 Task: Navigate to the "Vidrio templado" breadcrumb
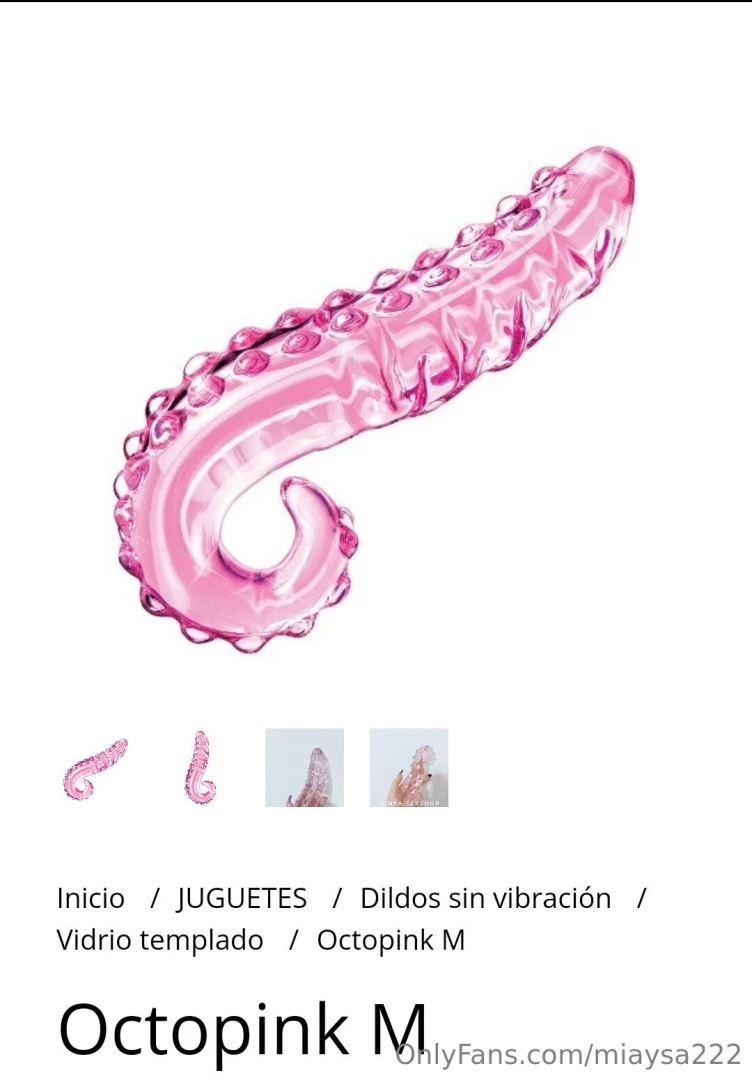(160, 940)
